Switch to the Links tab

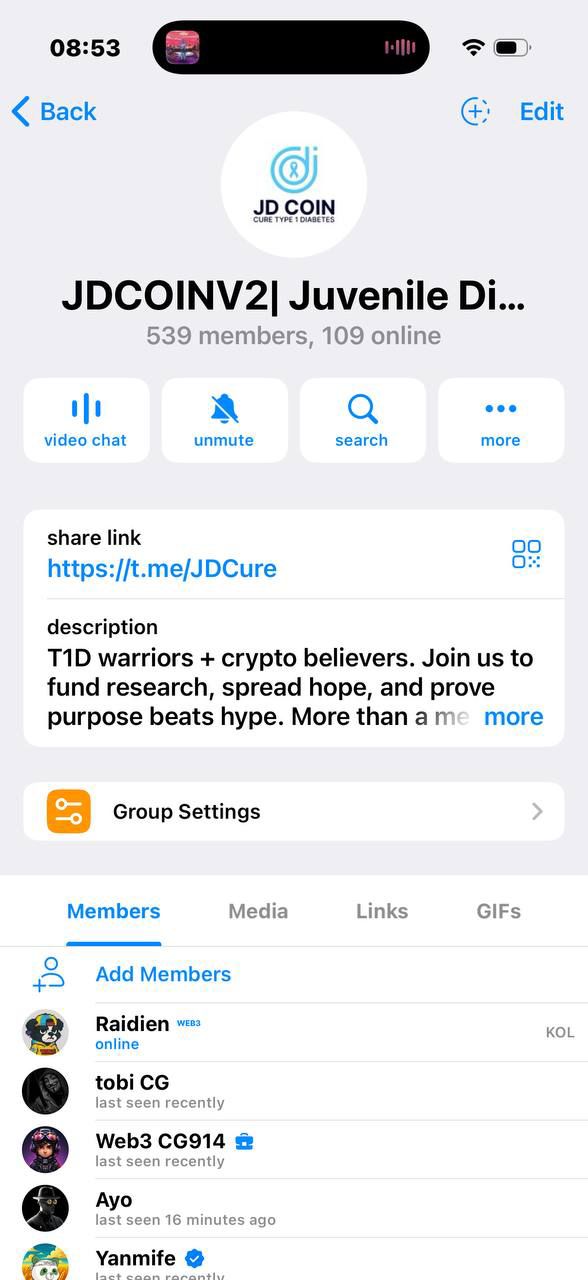click(x=382, y=911)
